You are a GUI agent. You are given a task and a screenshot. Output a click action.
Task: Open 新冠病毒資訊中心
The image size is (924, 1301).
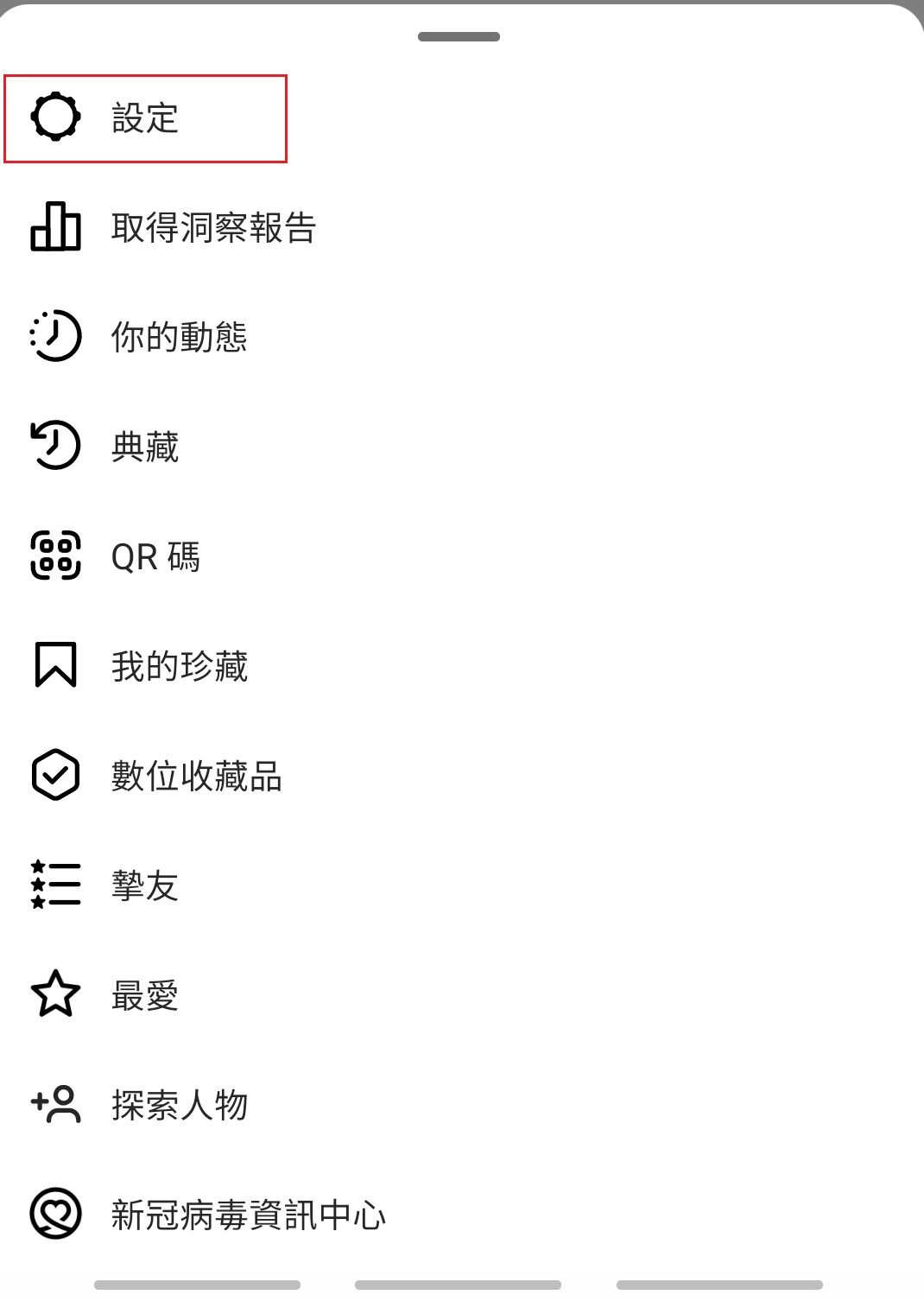point(248,1215)
